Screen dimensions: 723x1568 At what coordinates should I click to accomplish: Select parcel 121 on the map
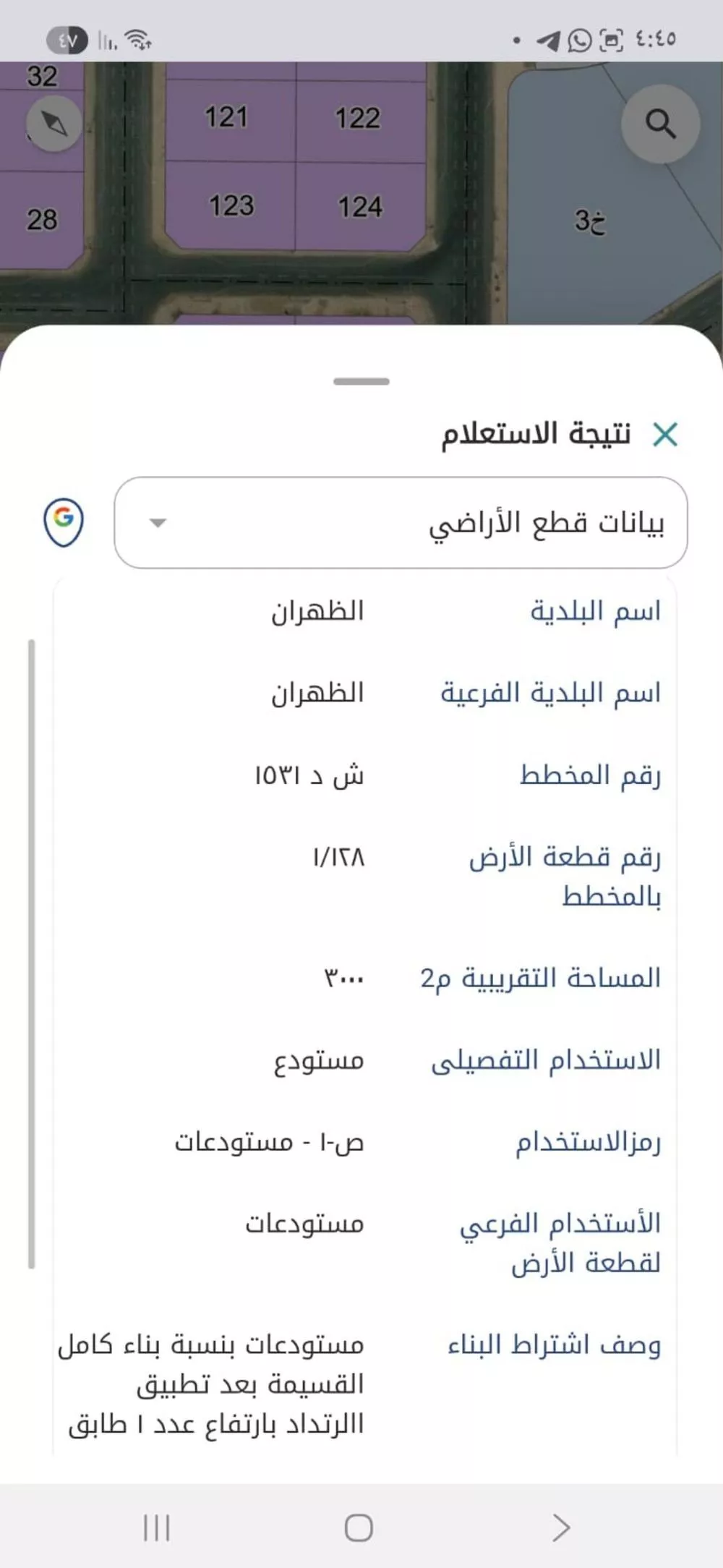226,116
